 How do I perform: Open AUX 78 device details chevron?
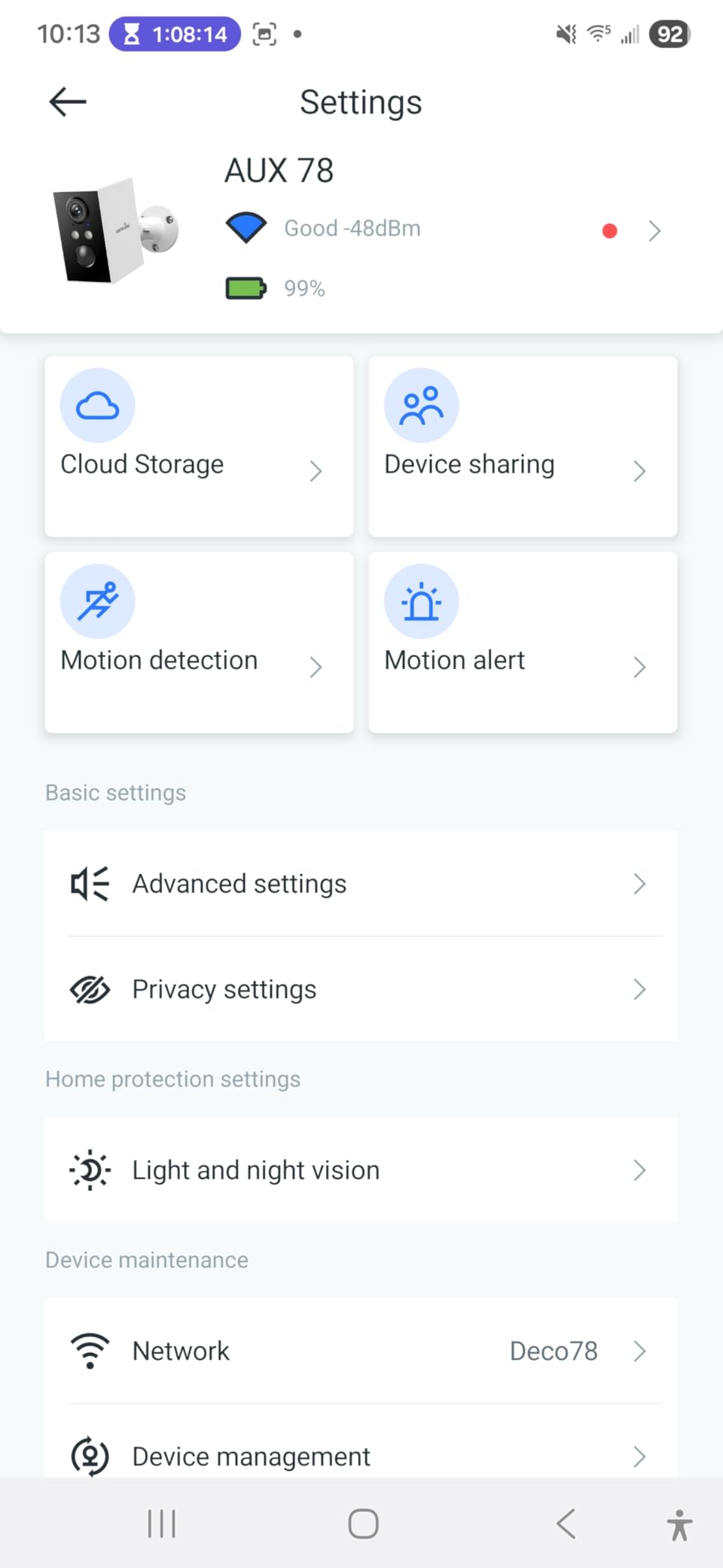(x=654, y=231)
